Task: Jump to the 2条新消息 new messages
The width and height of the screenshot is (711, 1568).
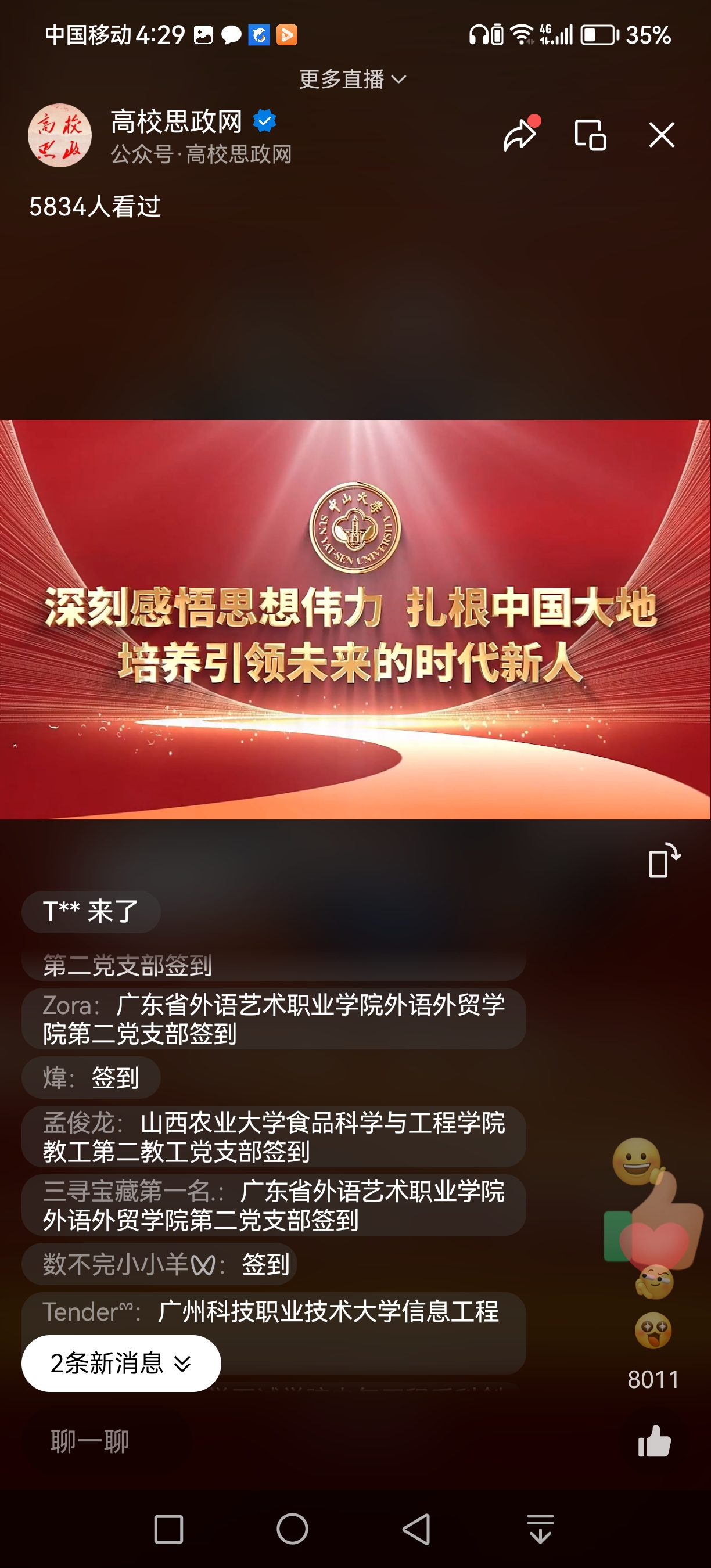Action: [x=121, y=1364]
